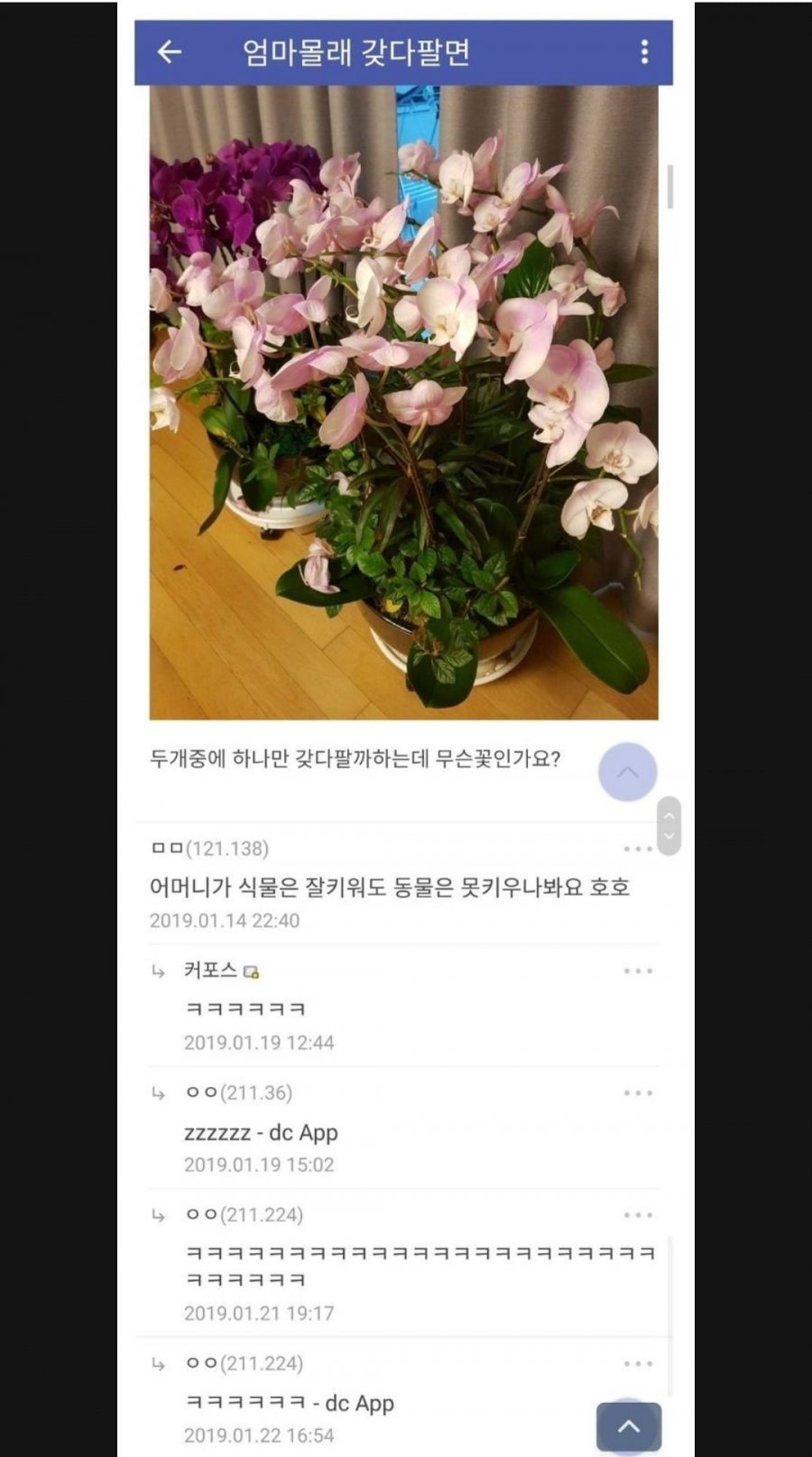Tap the round up-chevron button beside the post text
The height and width of the screenshot is (1457, 812).
point(627,772)
